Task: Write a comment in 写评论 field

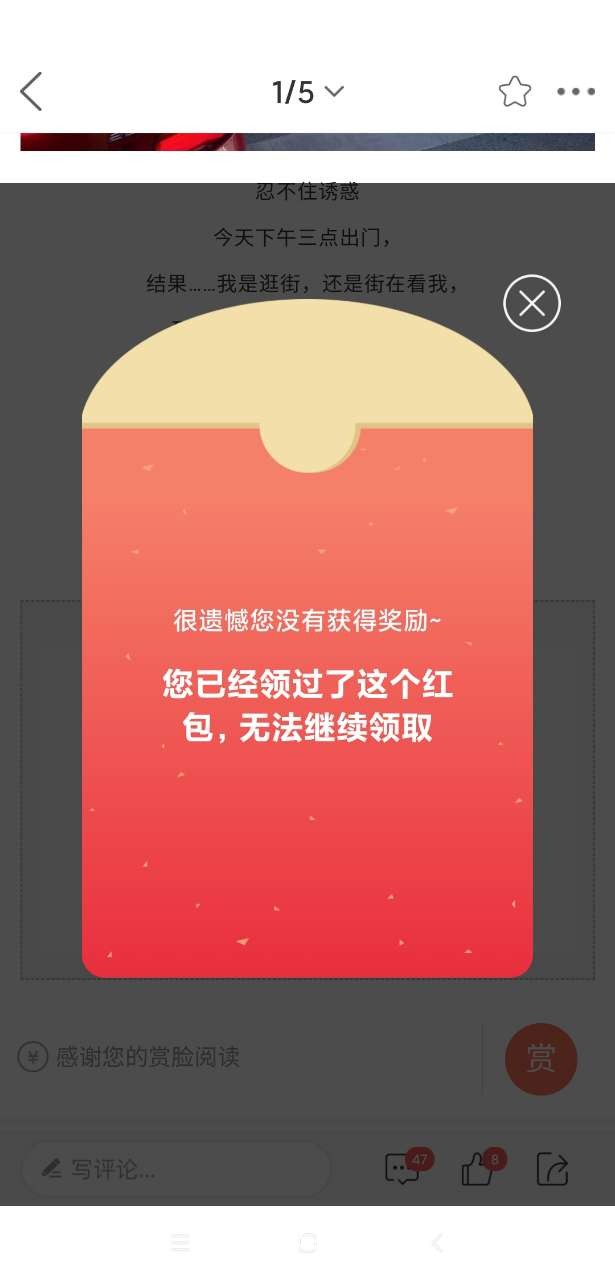Action: [175, 1169]
